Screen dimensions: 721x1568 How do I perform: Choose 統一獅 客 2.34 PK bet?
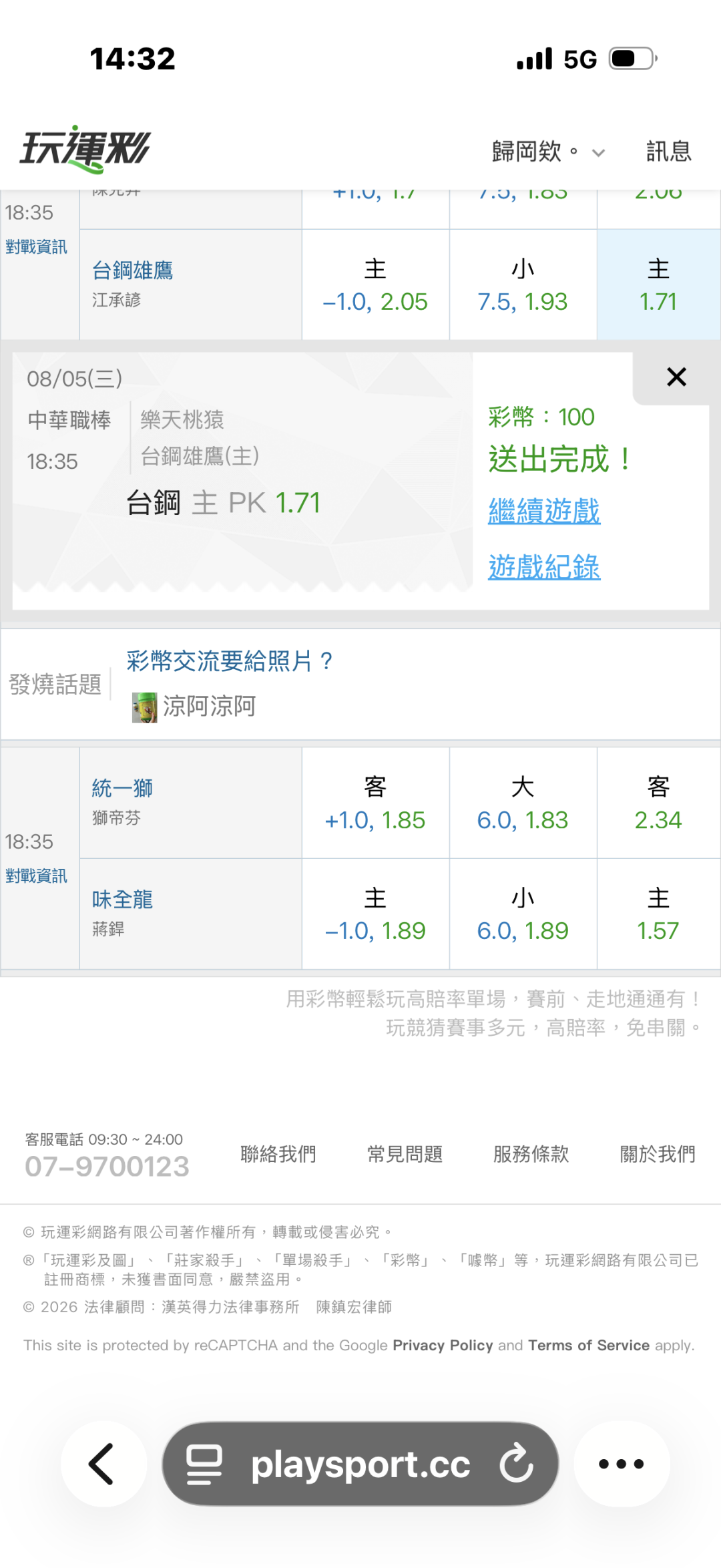coord(658,803)
